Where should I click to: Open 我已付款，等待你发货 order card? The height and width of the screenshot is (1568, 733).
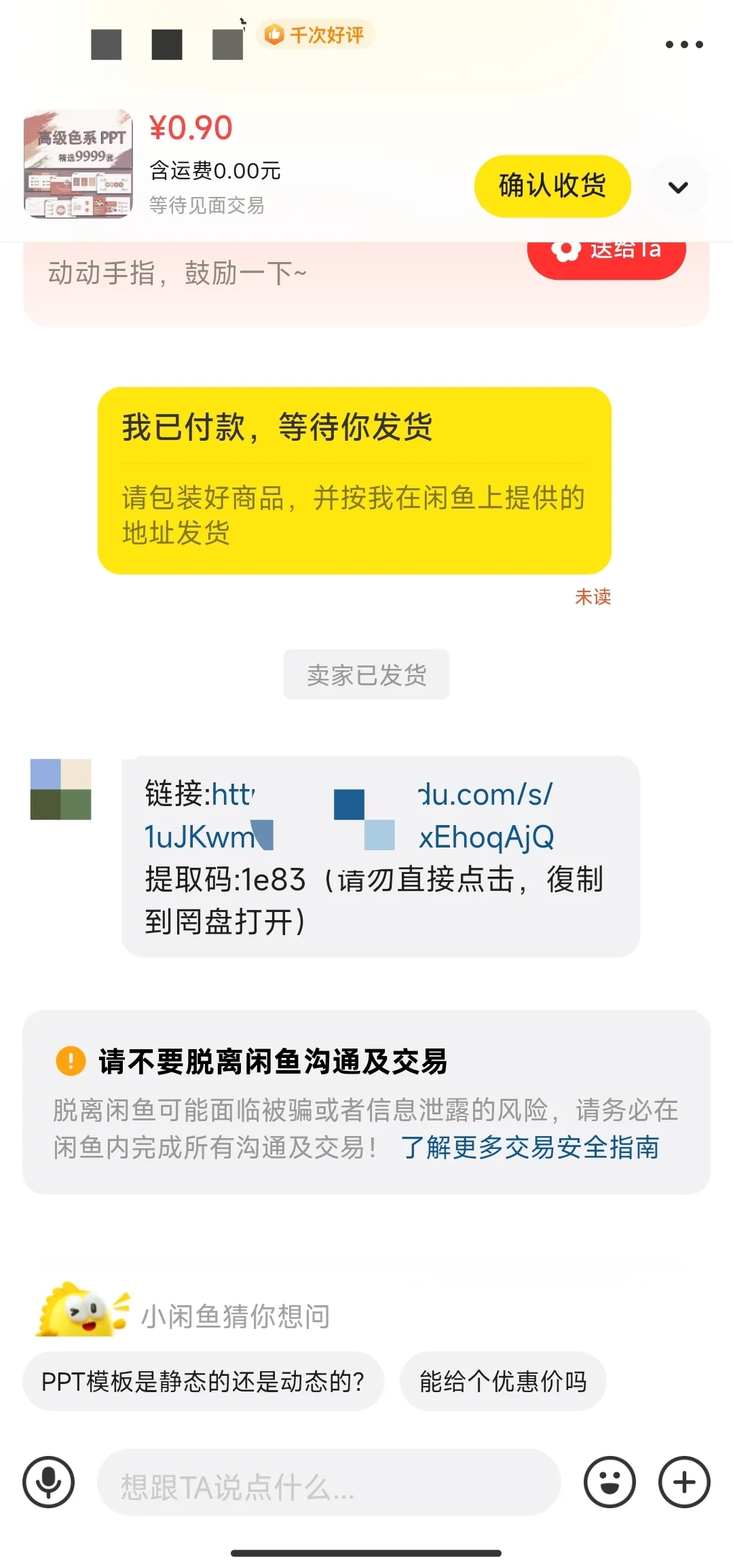point(354,481)
